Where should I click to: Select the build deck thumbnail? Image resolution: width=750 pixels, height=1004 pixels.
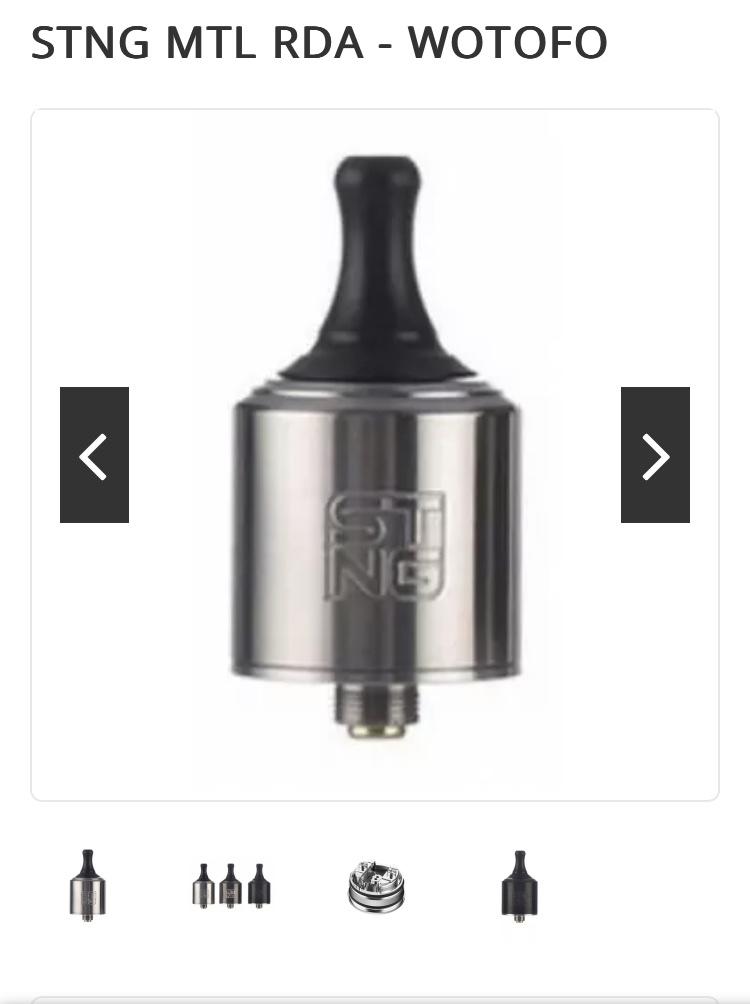(x=376, y=886)
